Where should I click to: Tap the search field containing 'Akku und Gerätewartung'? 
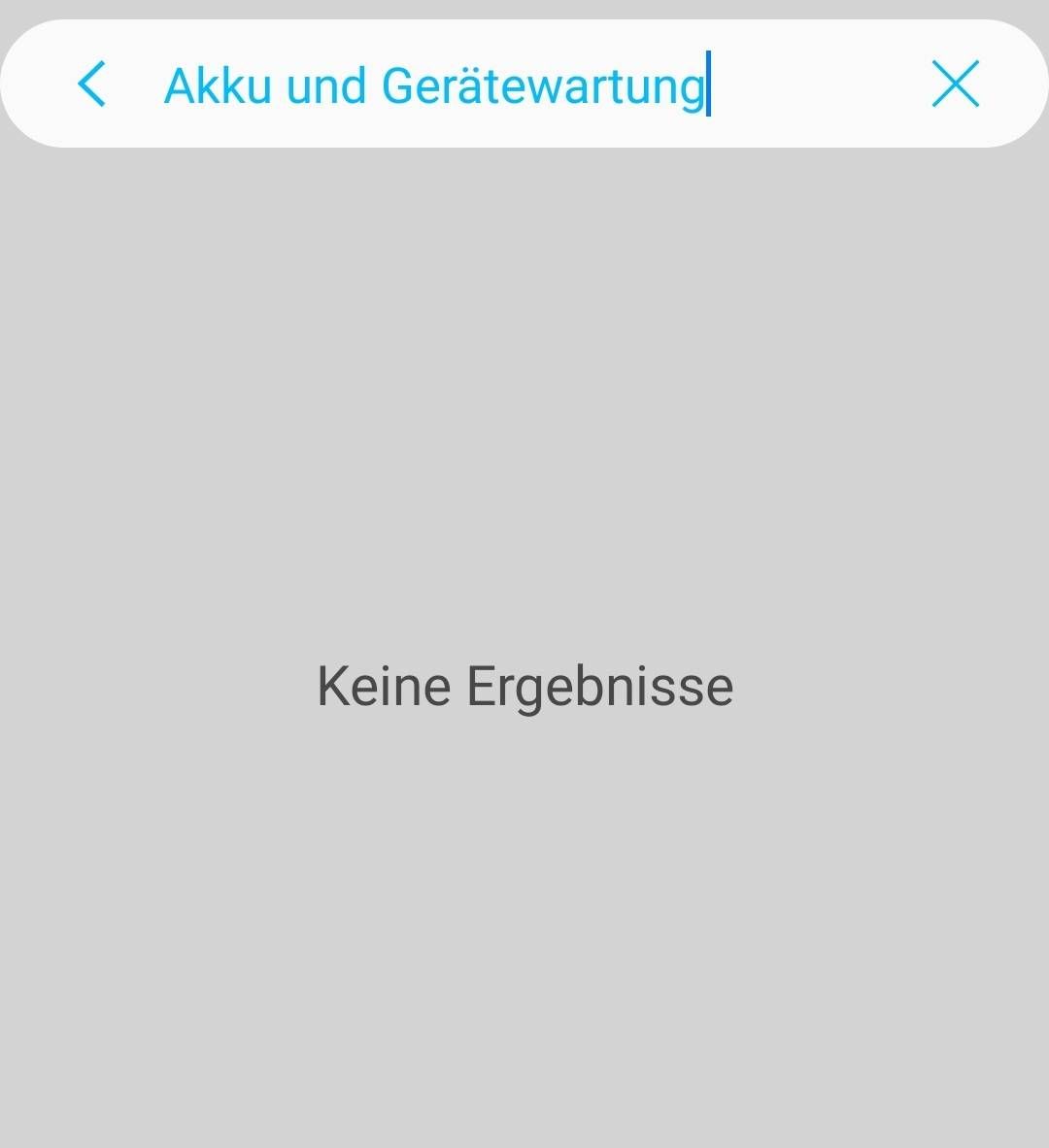click(524, 85)
